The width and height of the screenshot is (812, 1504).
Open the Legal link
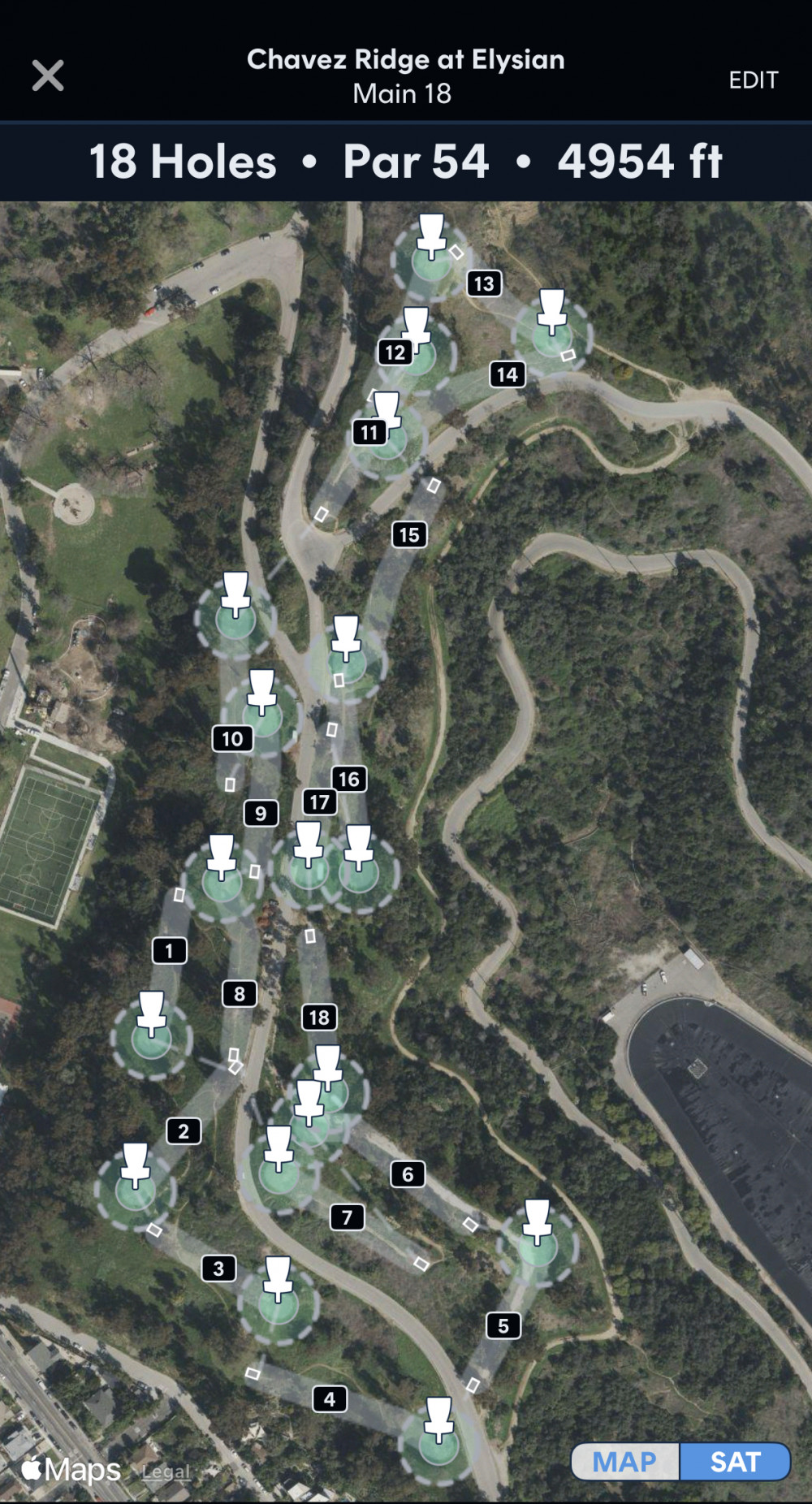[x=166, y=1472]
